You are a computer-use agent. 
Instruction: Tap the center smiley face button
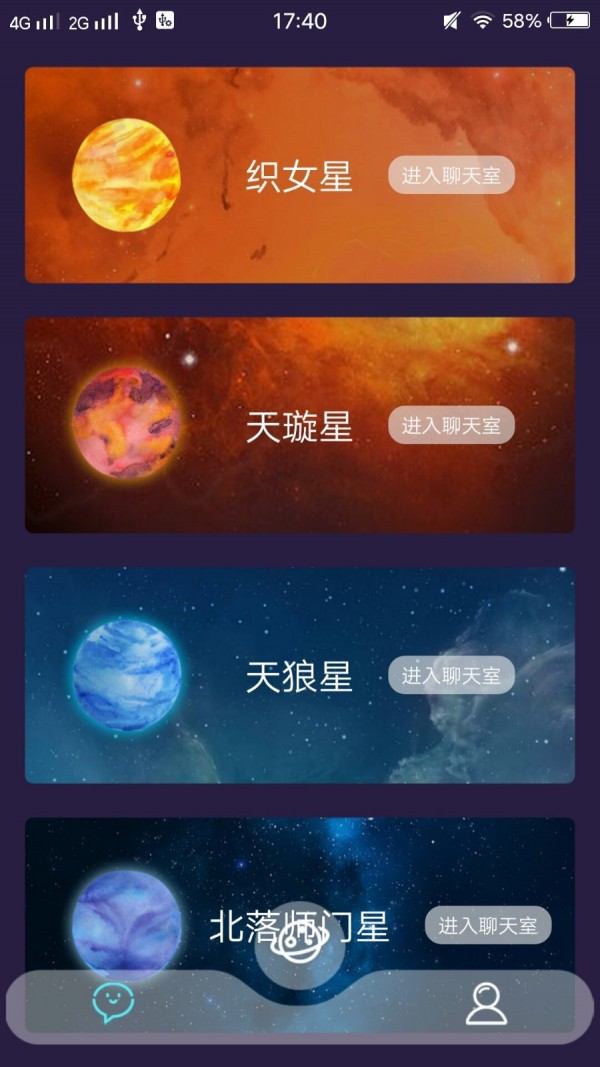299,942
